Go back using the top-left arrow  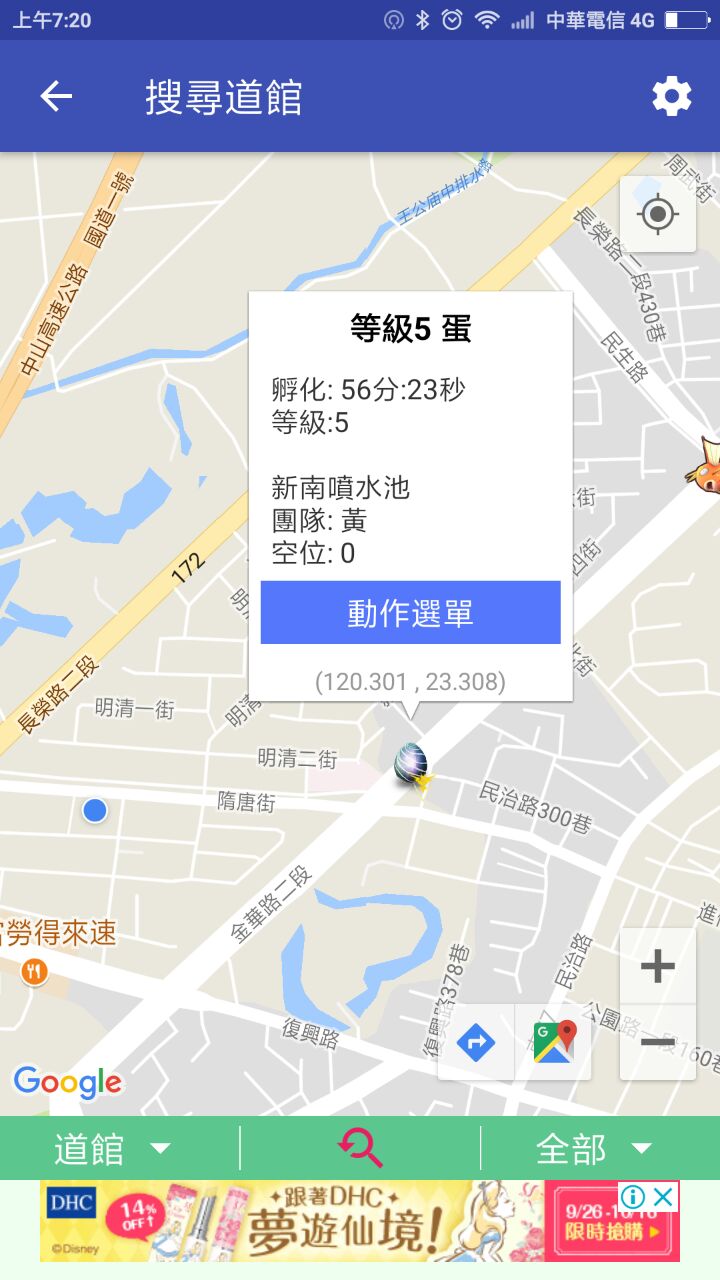[x=56, y=97]
